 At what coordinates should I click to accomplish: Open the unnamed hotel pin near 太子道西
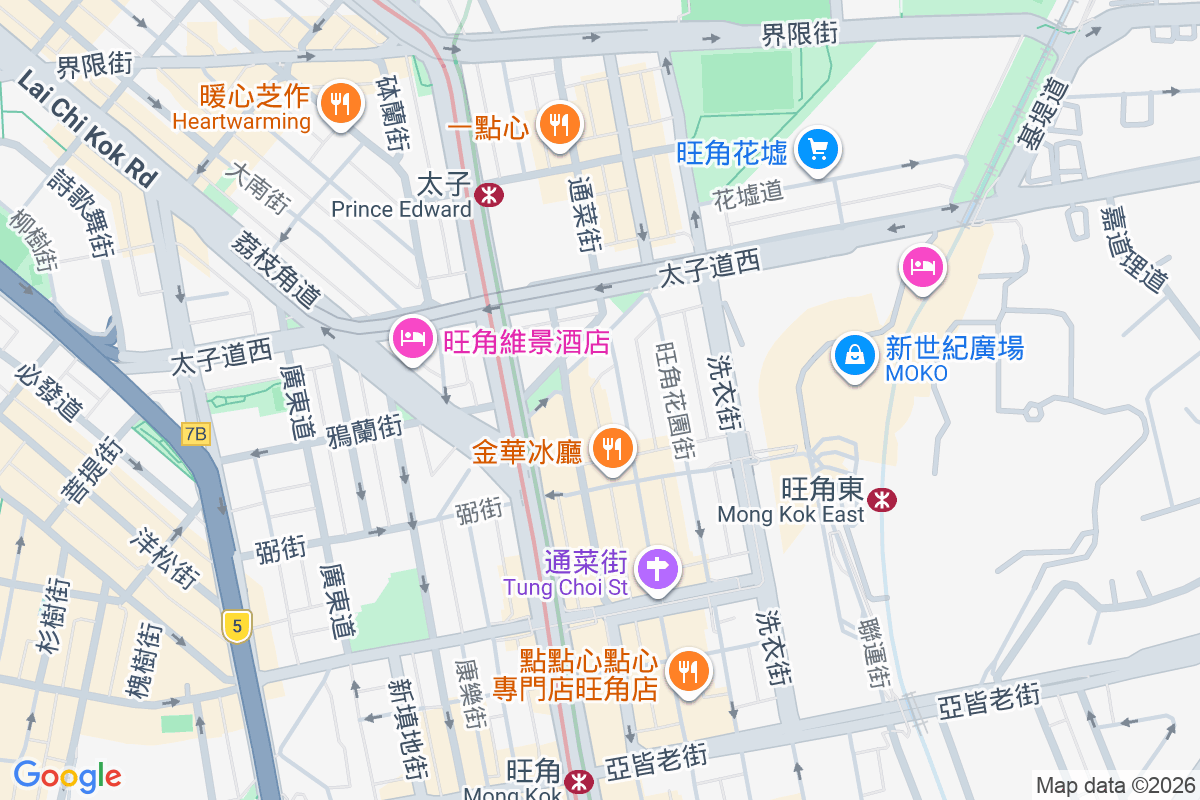[x=921, y=266]
